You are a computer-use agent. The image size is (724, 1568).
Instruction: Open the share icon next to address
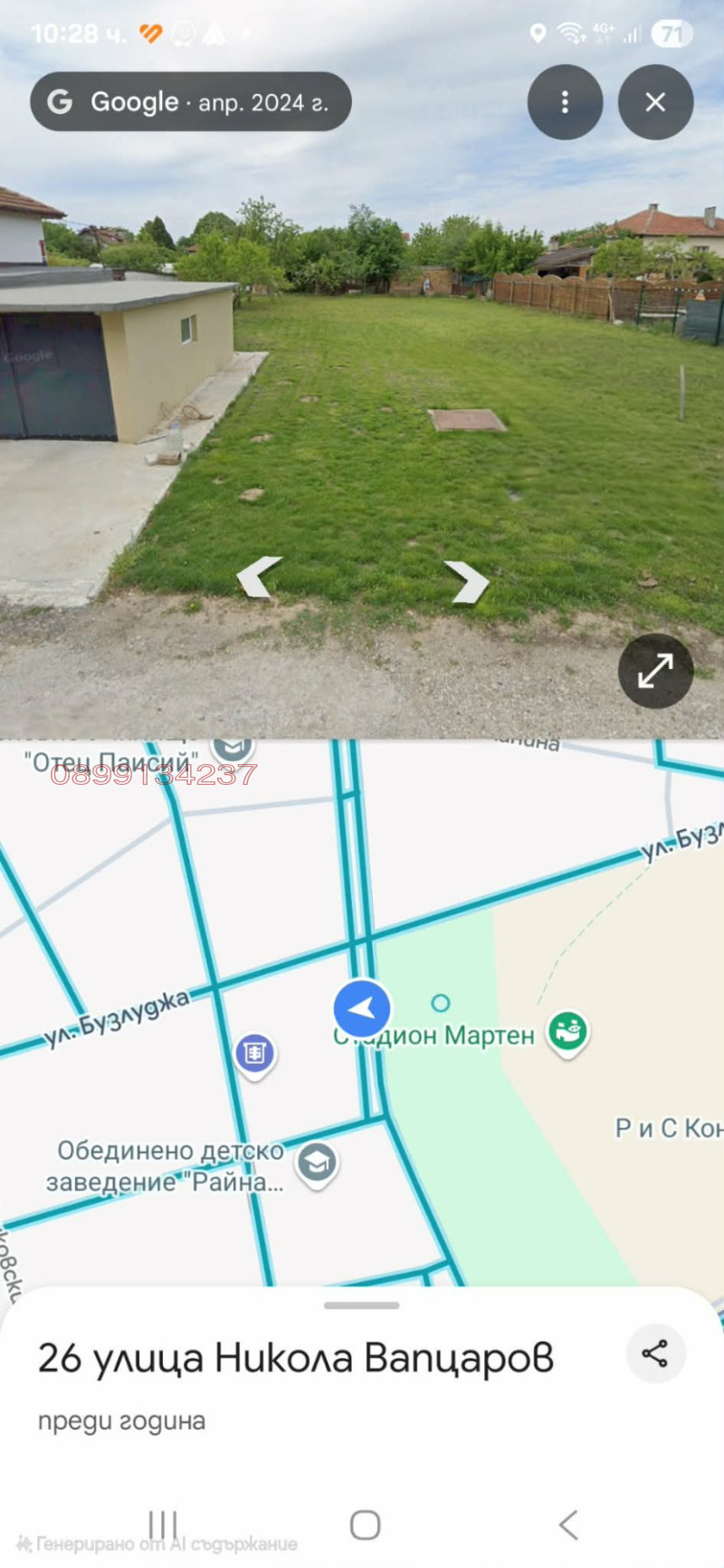[x=654, y=1353]
